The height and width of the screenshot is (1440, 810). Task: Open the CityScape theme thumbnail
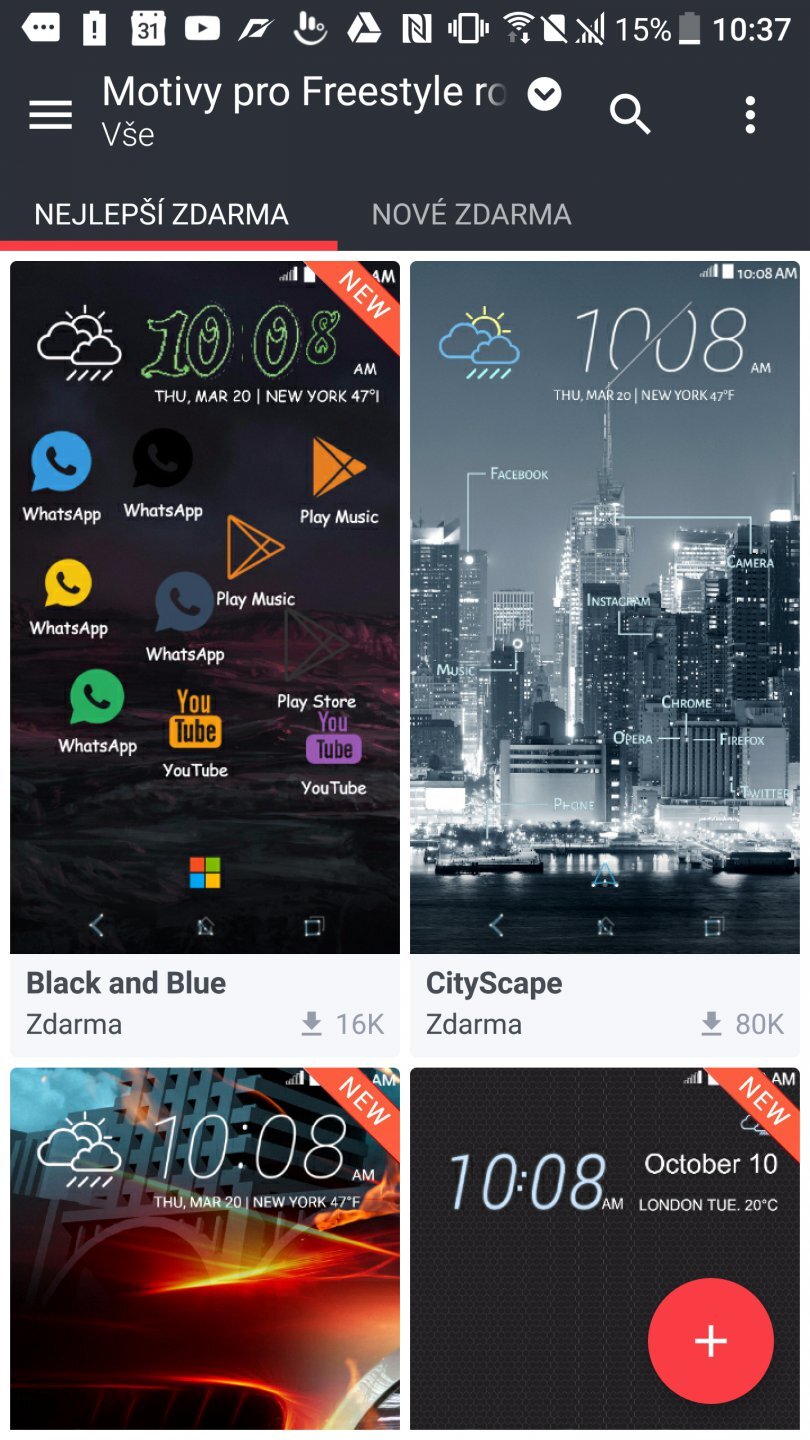[605, 600]
